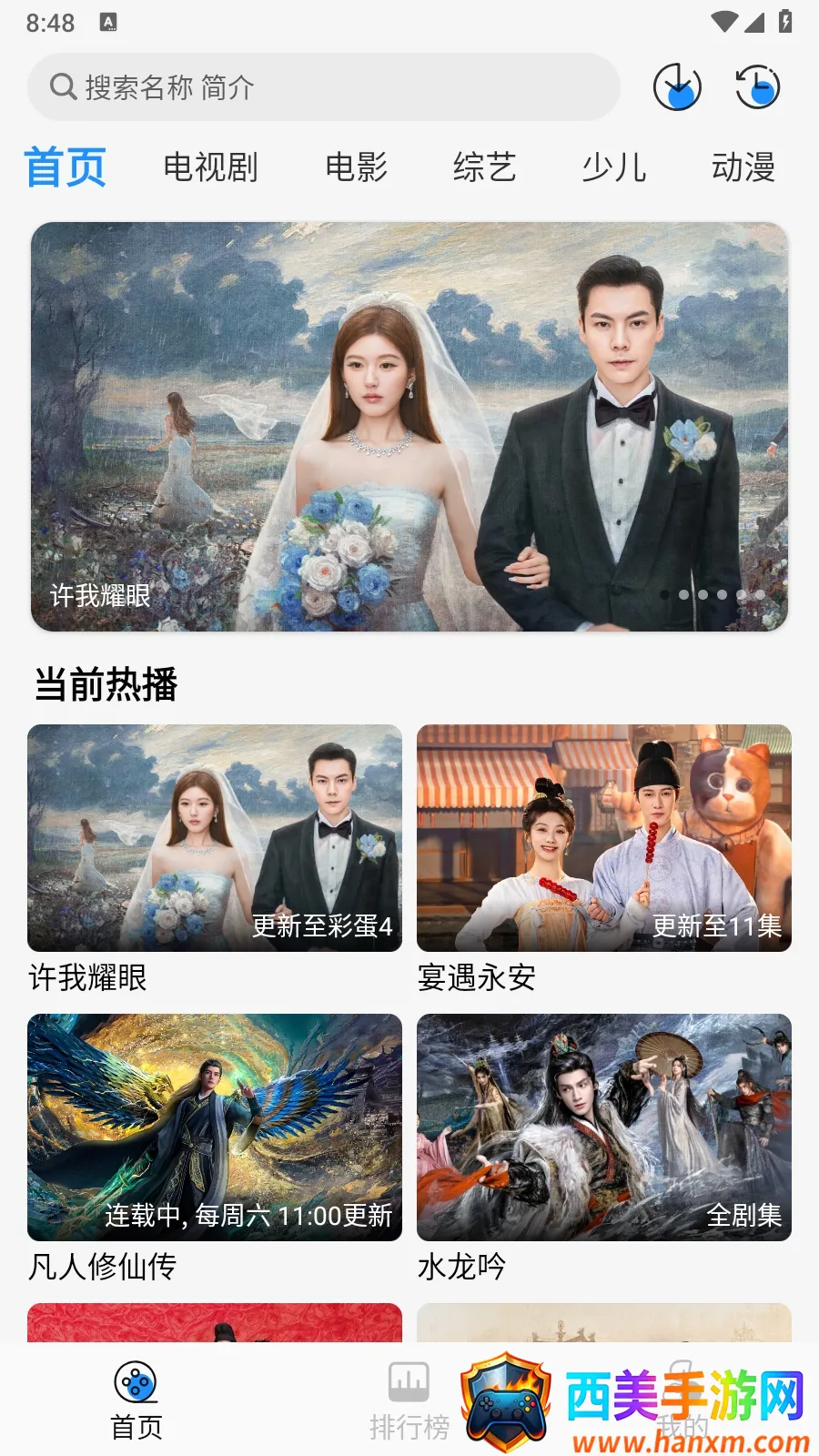Viewport: 819px width, 1456px height.
Task: Tap the 首页 top tab
Action: point(65,167)
